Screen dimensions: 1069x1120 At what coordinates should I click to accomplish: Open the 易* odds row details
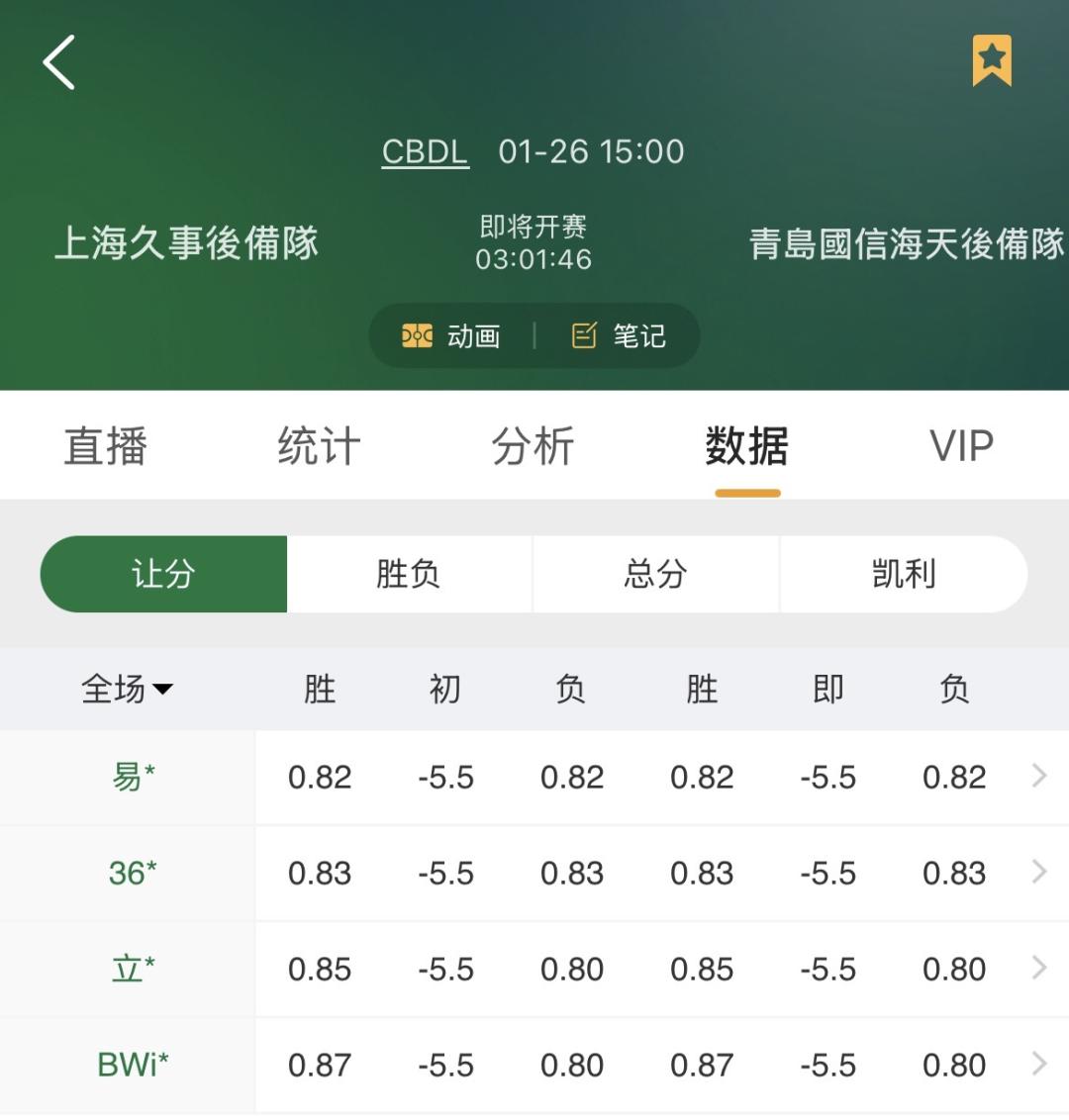coord(1038,777)
